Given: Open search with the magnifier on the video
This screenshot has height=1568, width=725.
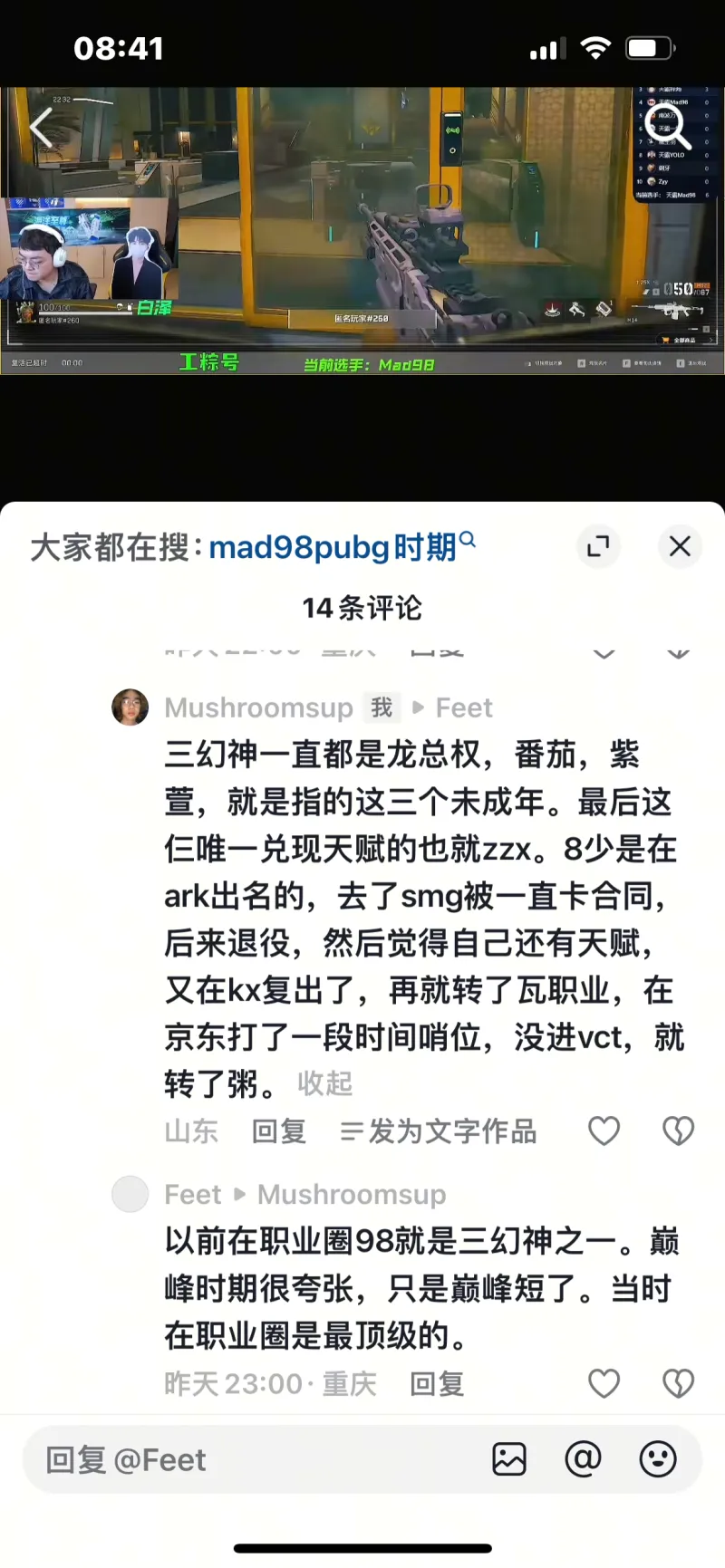Looking at the screenshot, I should [669, 126].
